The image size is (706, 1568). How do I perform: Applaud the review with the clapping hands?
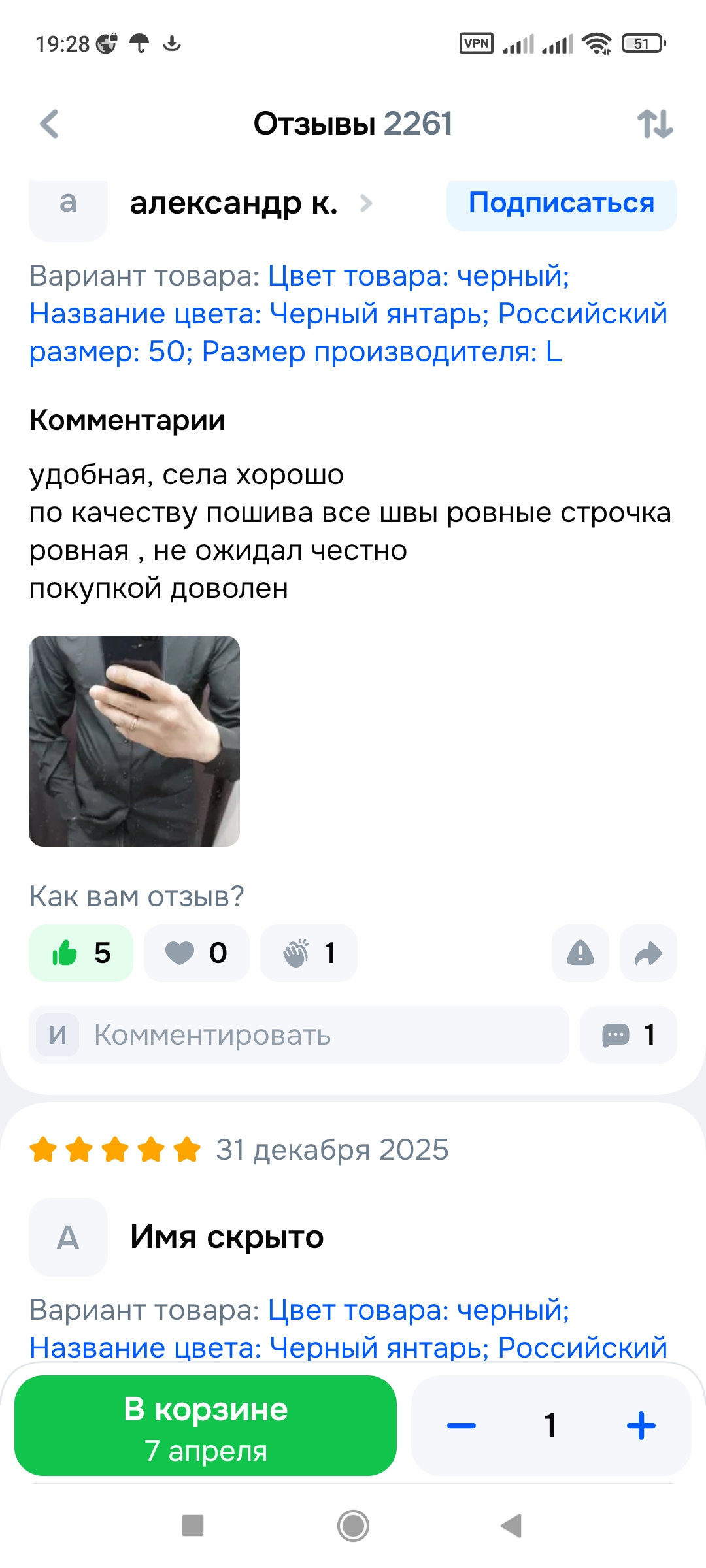pyautogui.click(x=309, y=953)
